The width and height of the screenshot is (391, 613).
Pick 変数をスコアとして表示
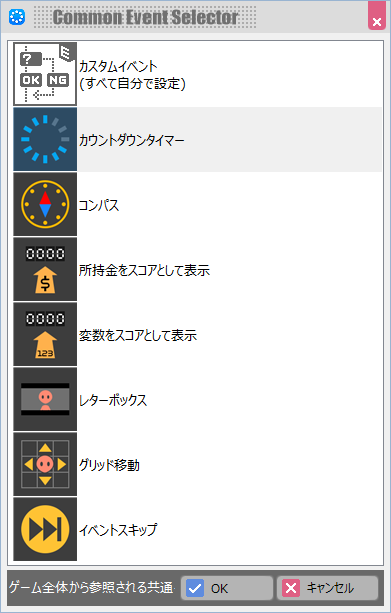pos(197,334)
